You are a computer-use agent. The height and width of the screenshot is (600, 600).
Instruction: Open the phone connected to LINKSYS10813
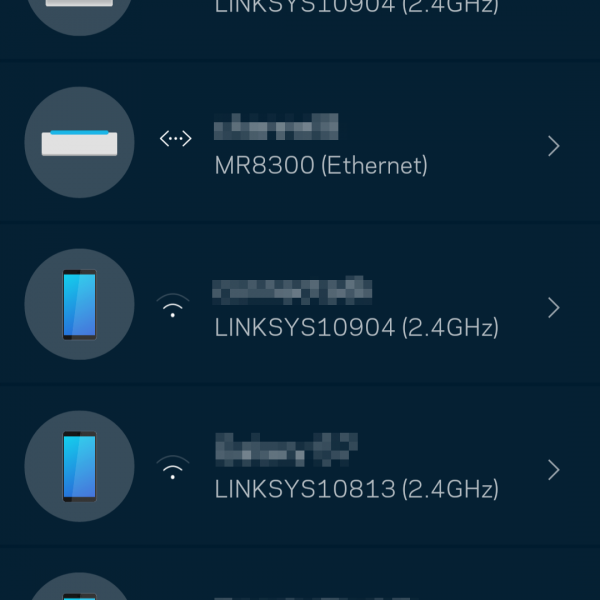click(320, 469)
